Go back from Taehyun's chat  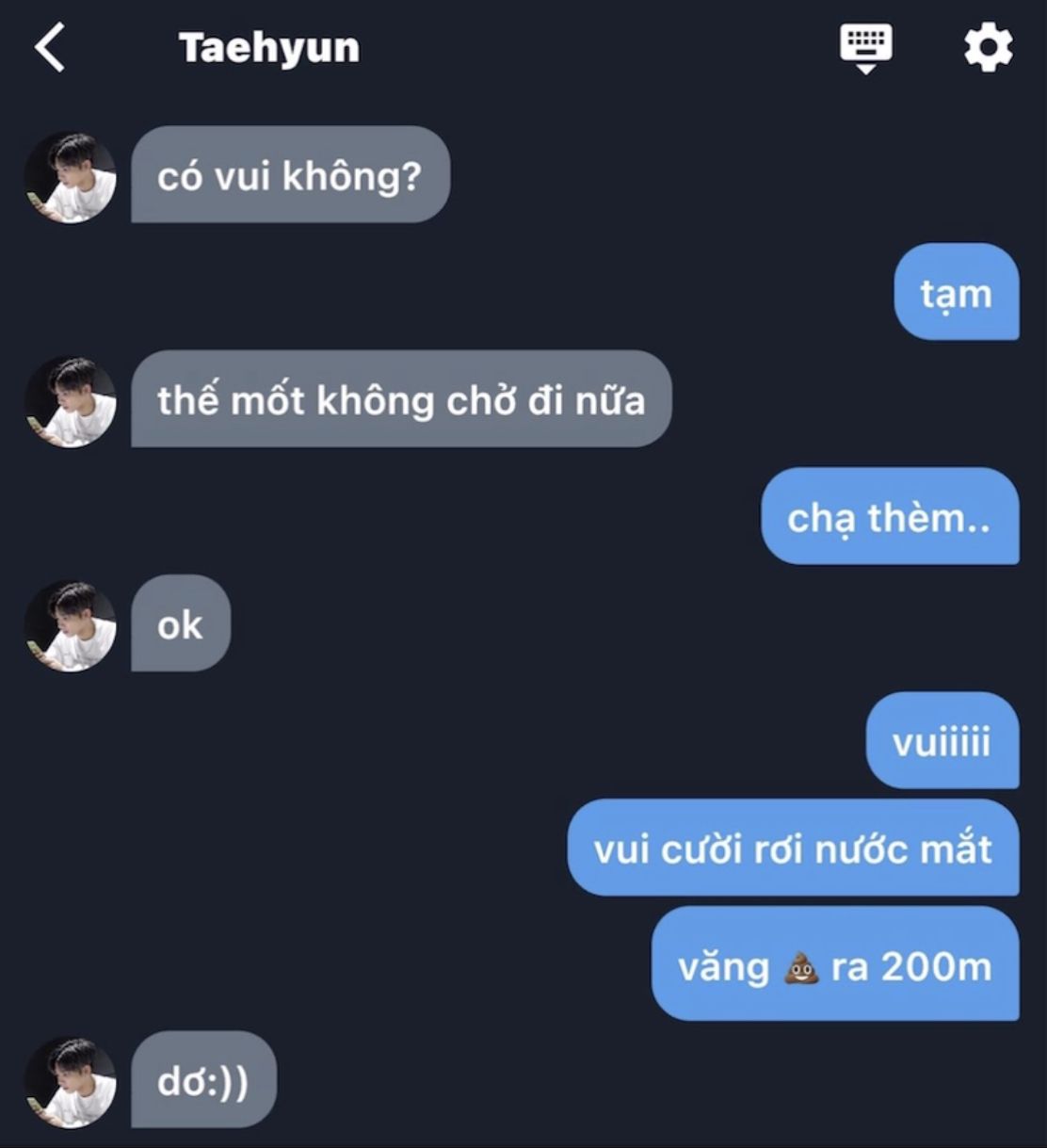50,47
